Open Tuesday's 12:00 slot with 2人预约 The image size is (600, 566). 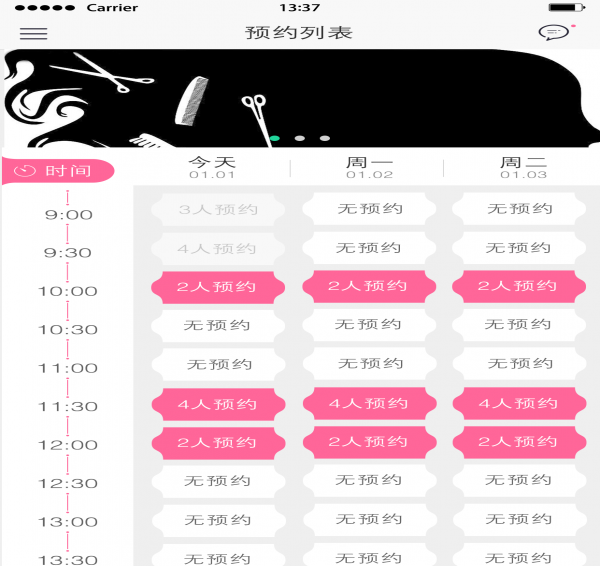pyautogui.click(x=519, y=441)
